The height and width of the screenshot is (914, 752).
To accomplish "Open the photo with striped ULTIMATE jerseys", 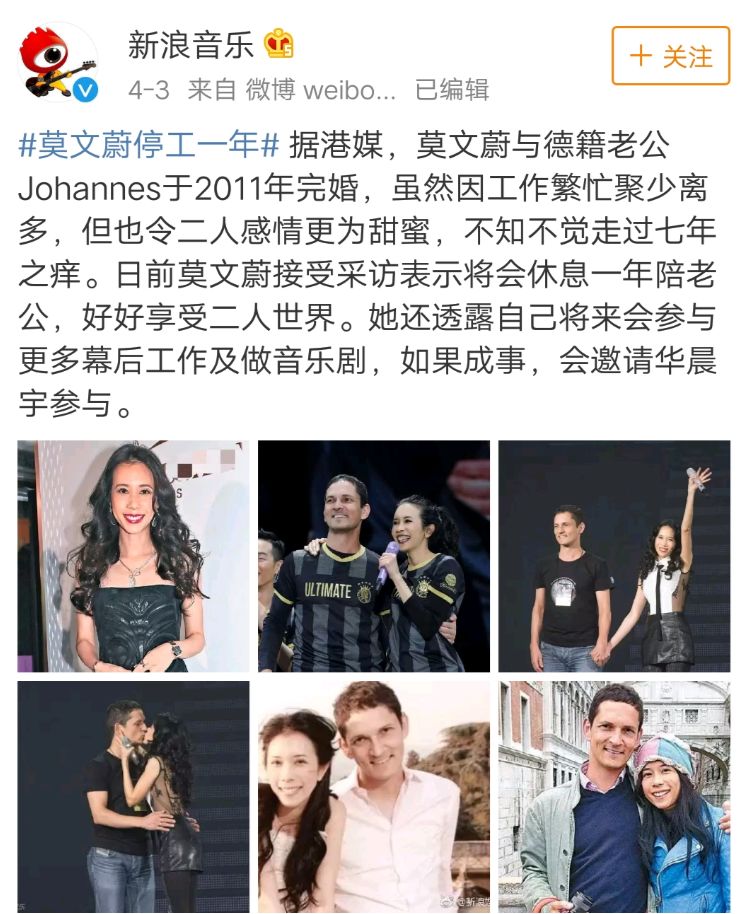I will tap(374, 556).
